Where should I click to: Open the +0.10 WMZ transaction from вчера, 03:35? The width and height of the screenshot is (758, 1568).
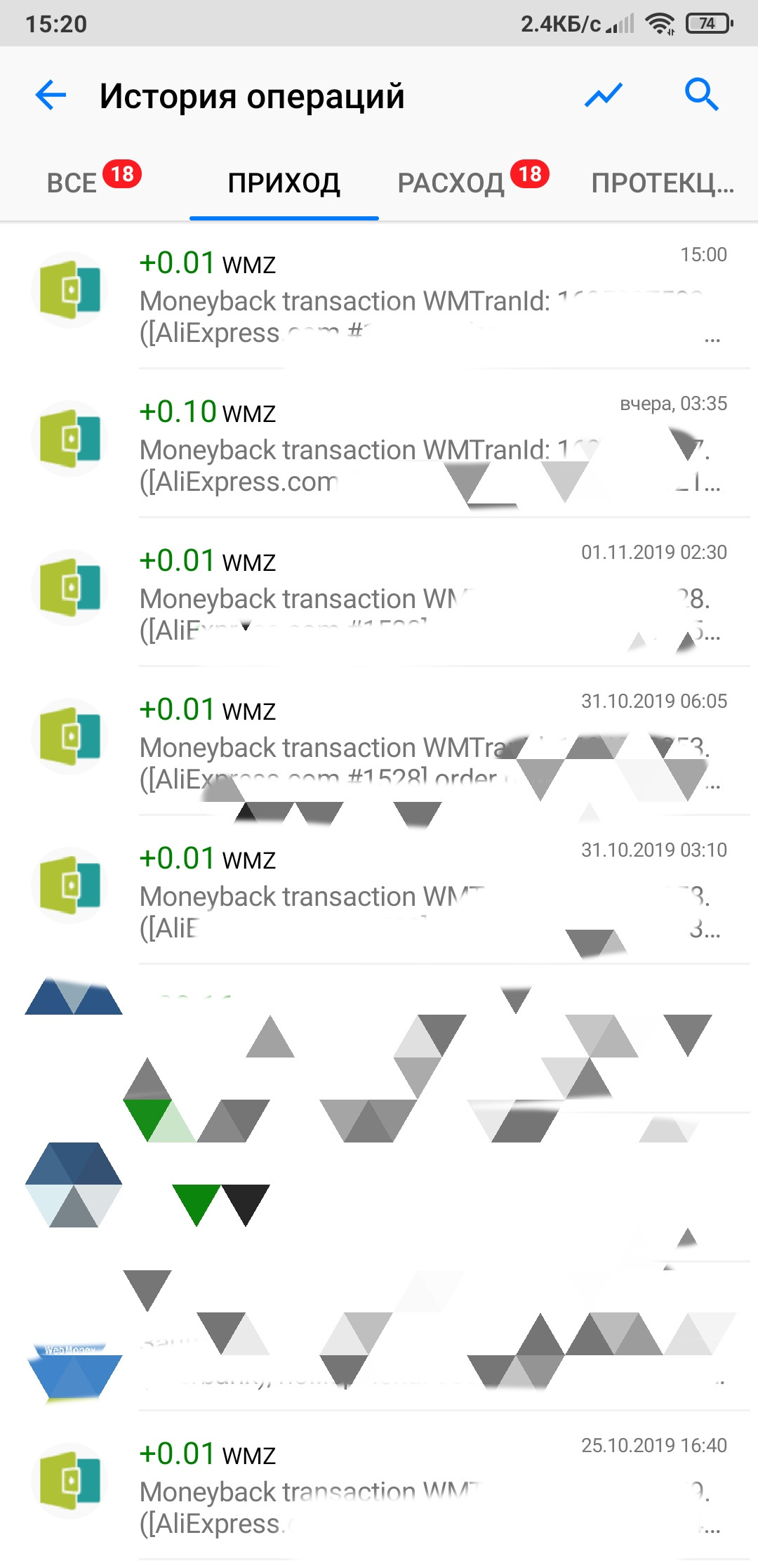(379, 444)
